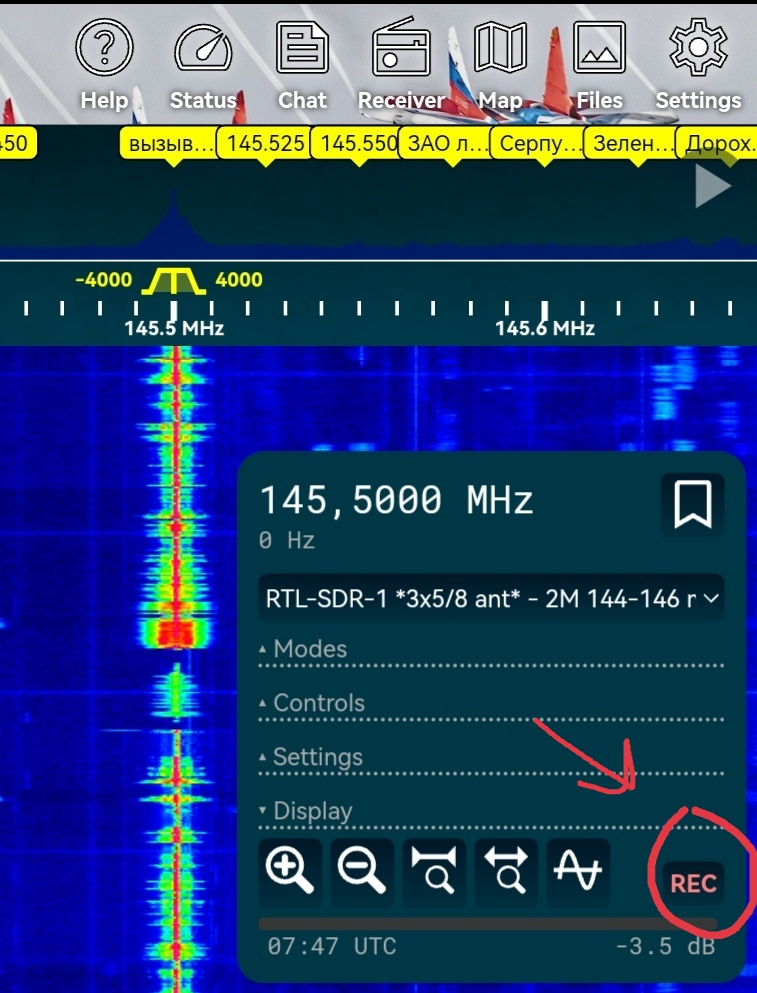
Task: Open the Help section
Action: (104, 64)
